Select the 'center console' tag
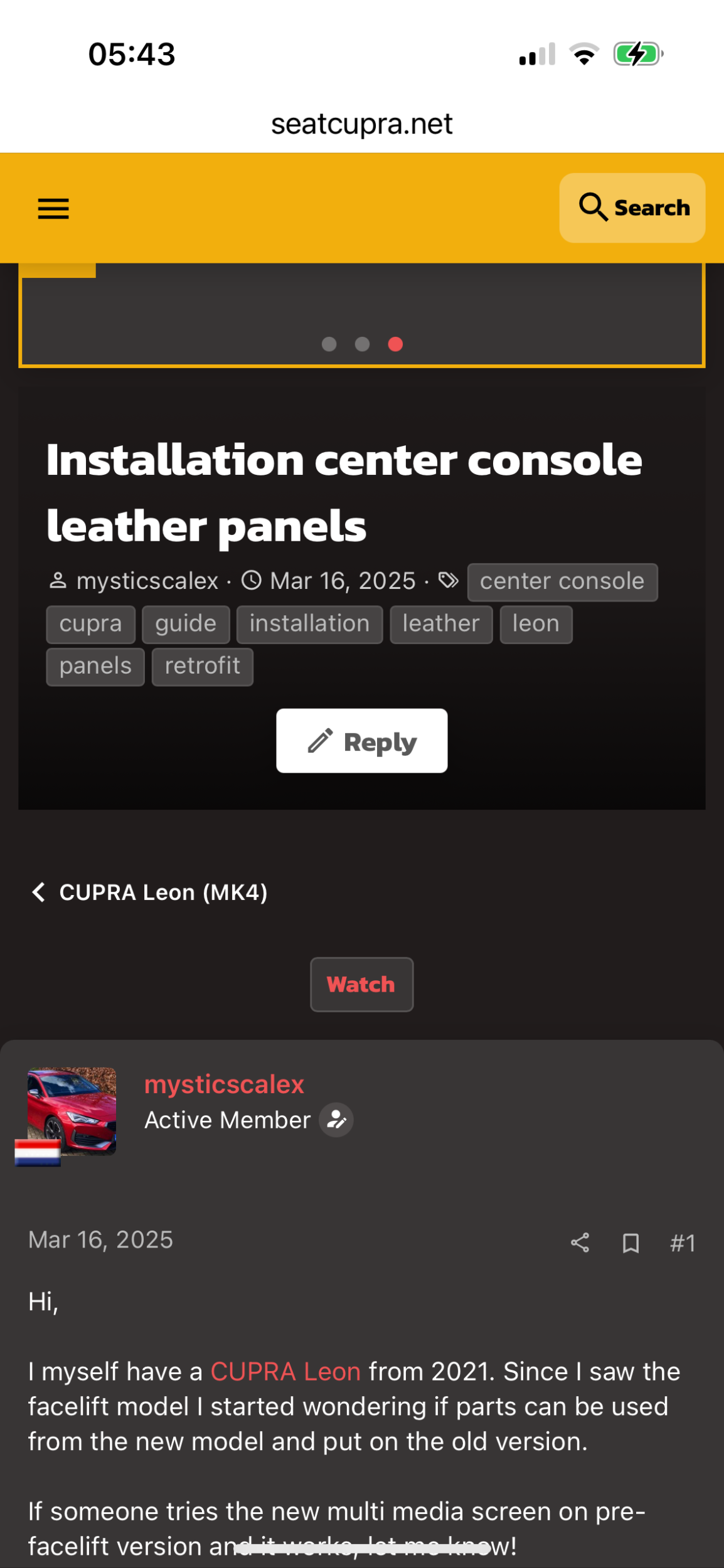The width and height of the screenshot is (724, 1568). pyautogui.click(x=562, y=581)
